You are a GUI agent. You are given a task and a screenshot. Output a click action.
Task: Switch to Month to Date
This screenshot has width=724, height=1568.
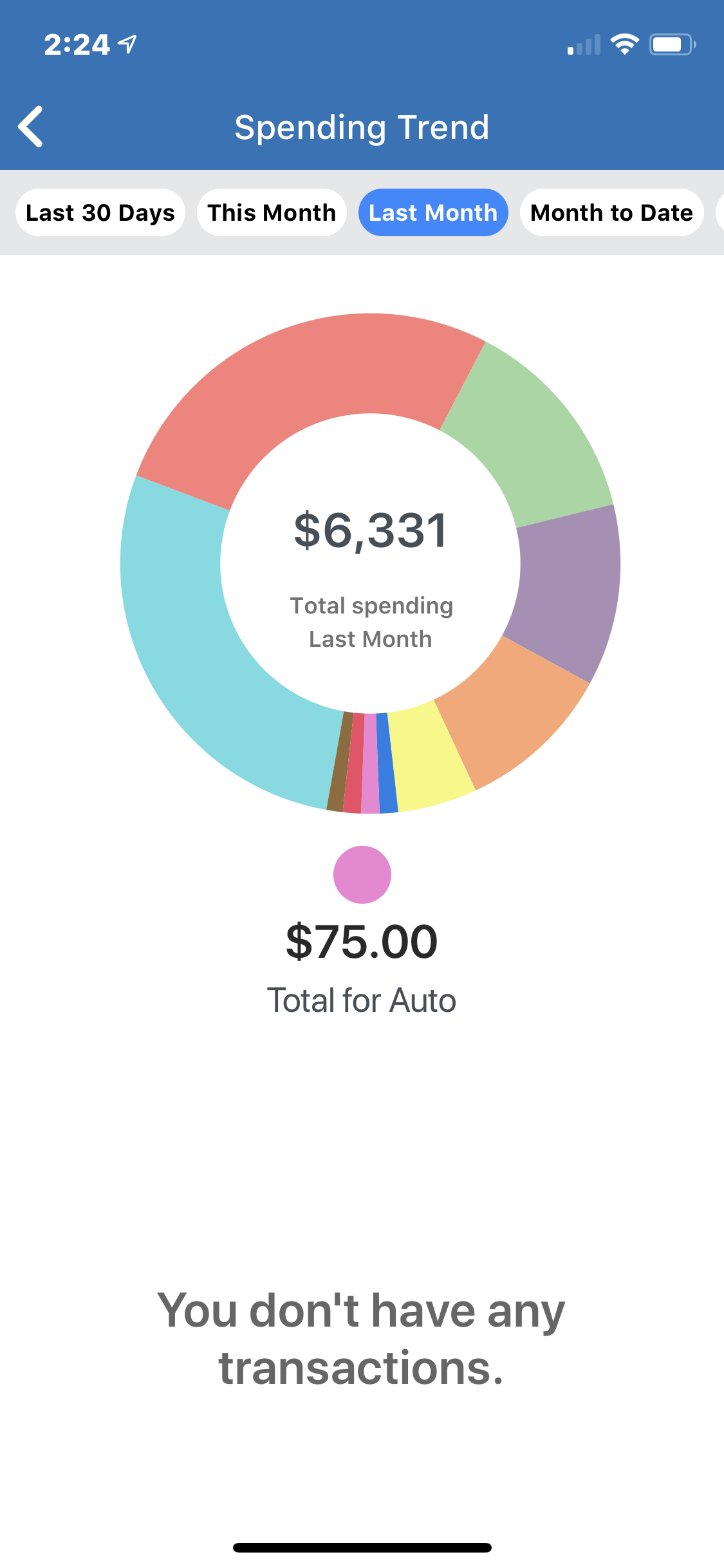611,212
